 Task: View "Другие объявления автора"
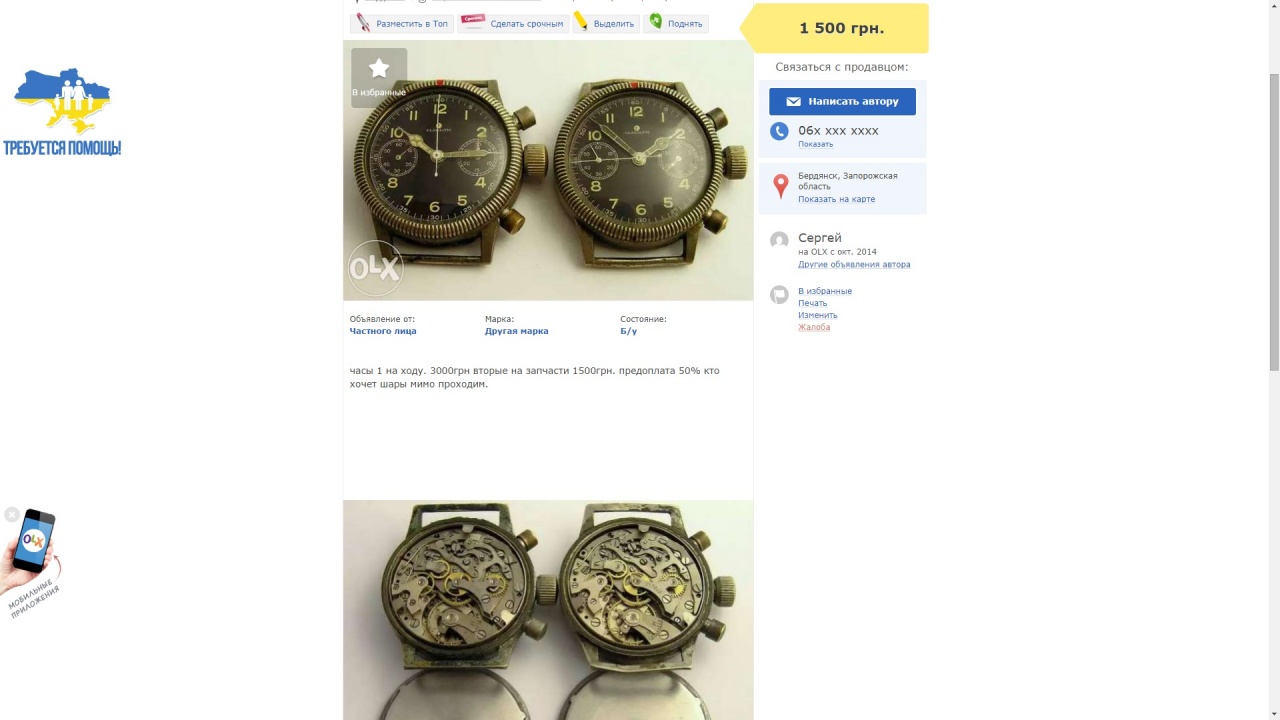(854, 265)
